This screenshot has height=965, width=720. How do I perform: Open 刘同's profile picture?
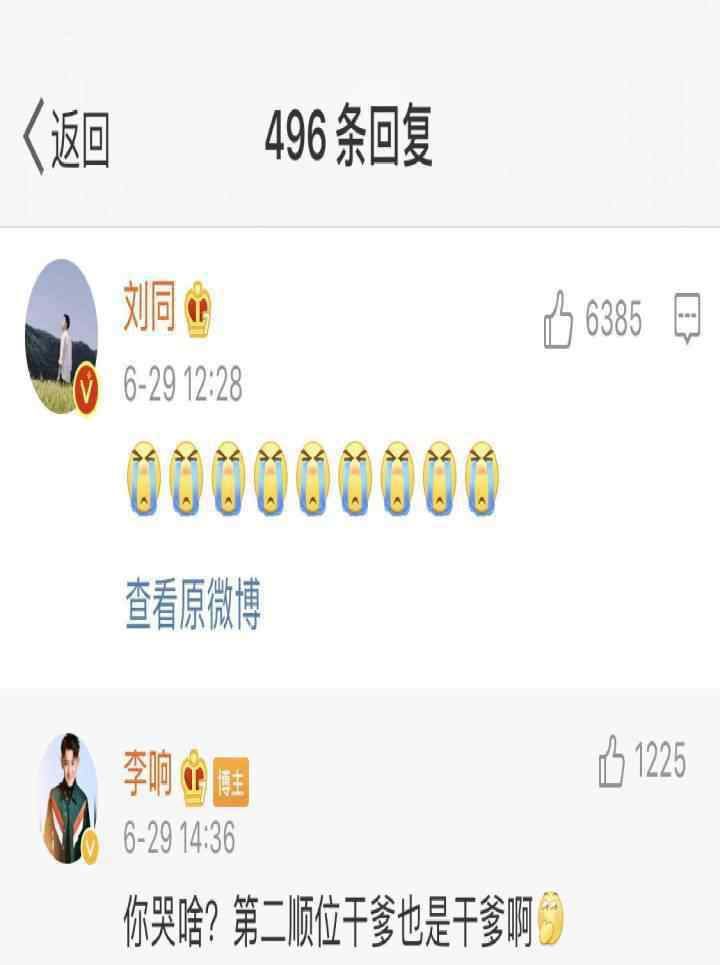[61, 336]
